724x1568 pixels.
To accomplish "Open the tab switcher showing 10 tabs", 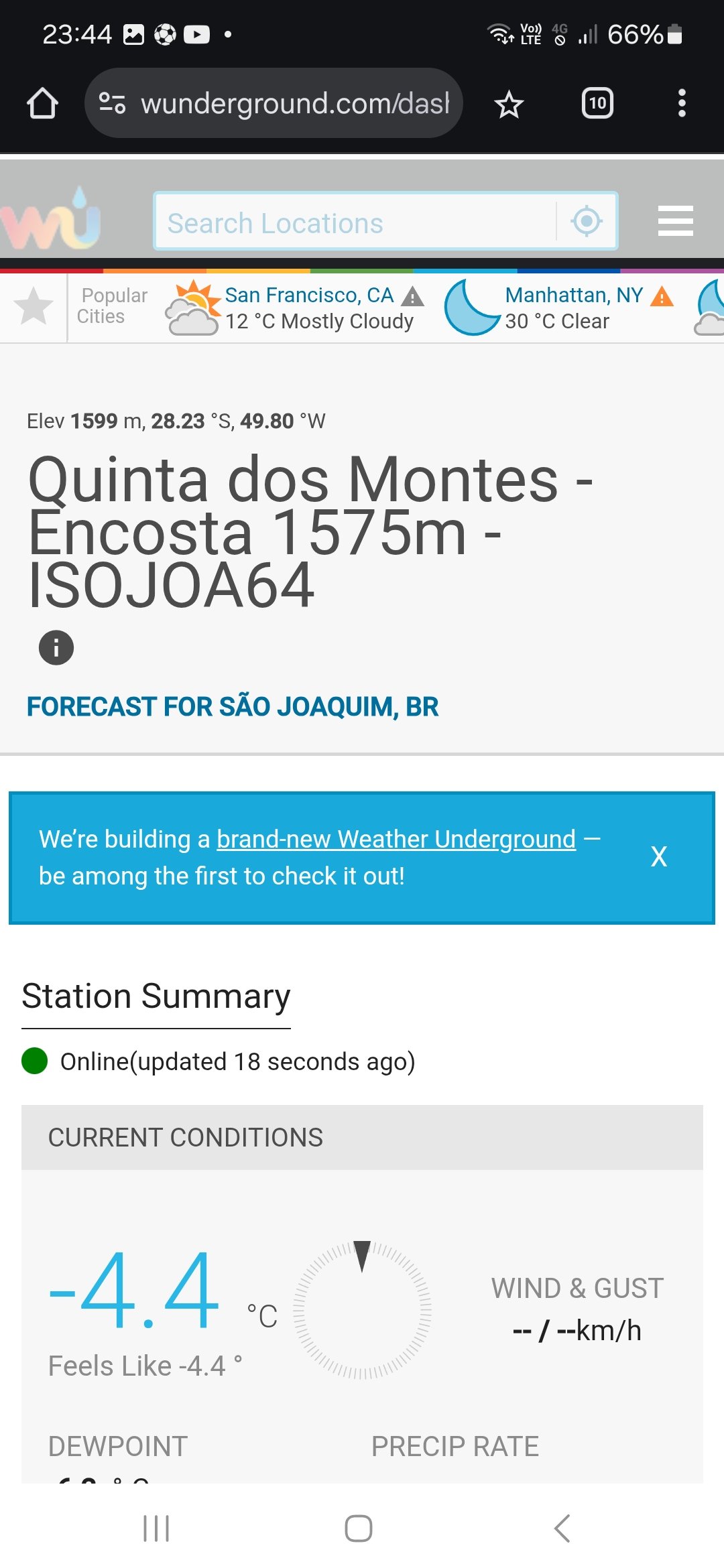I will click(597, 103).
